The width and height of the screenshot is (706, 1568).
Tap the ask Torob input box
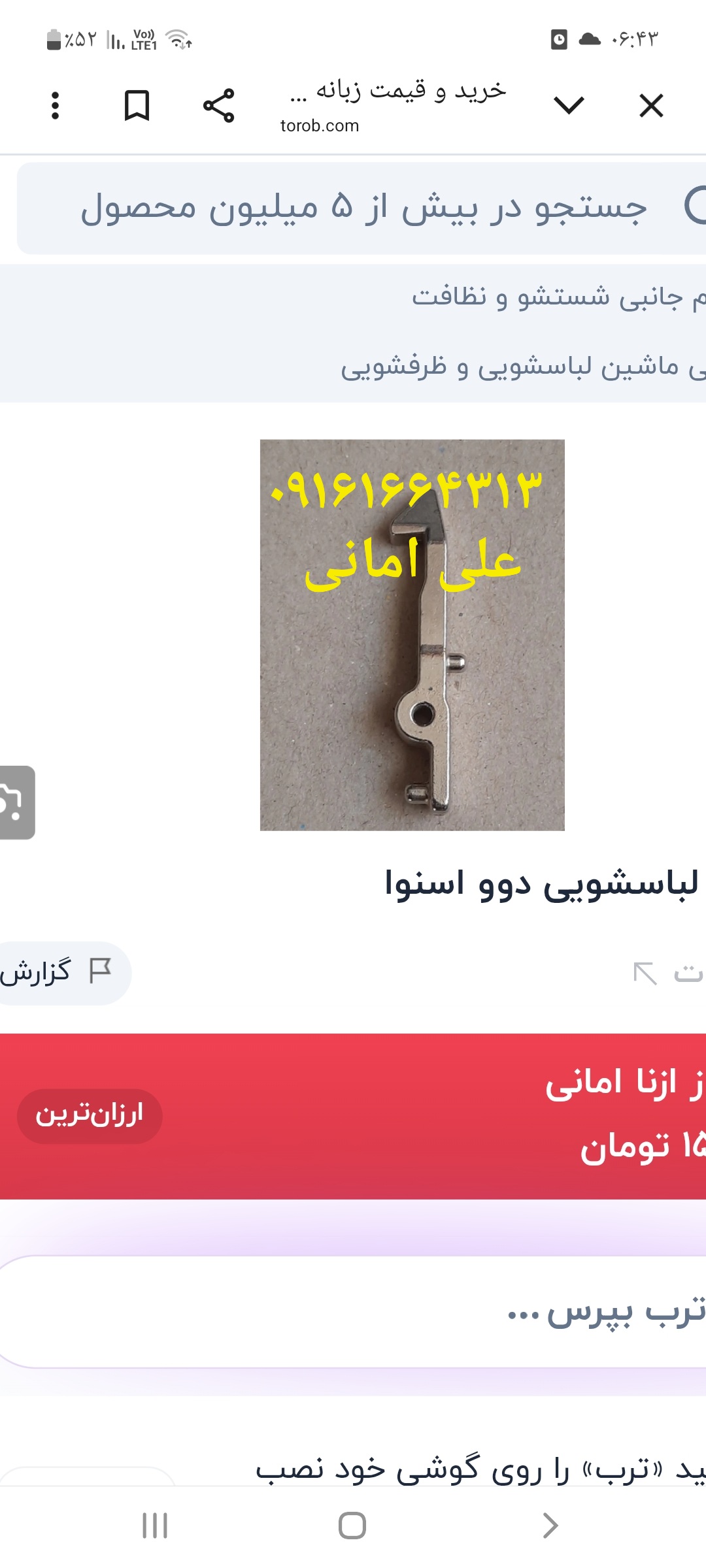point(353,1312)
